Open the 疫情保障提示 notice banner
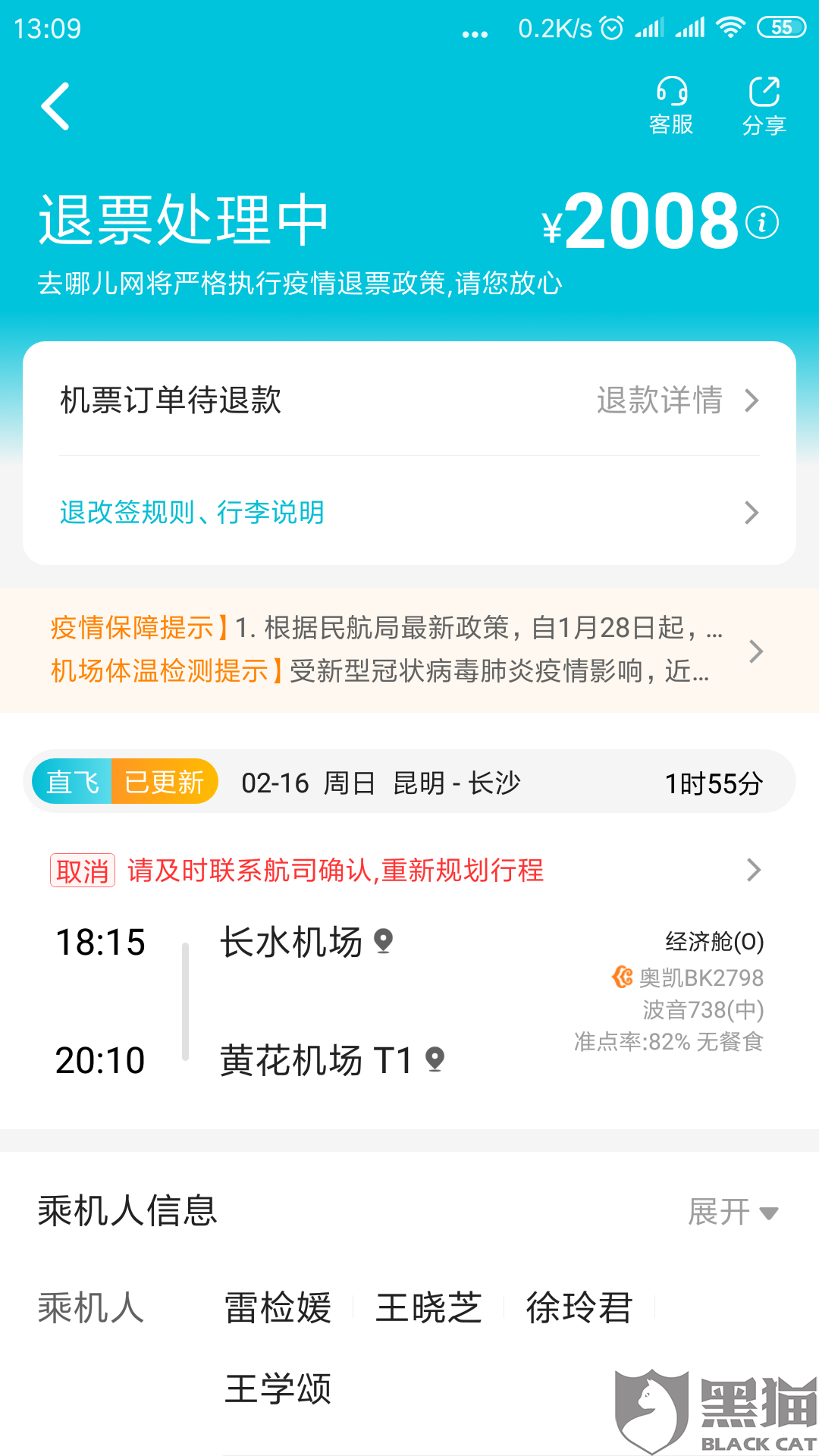Viewport: 819px width, 1456px height. (409, 650)
